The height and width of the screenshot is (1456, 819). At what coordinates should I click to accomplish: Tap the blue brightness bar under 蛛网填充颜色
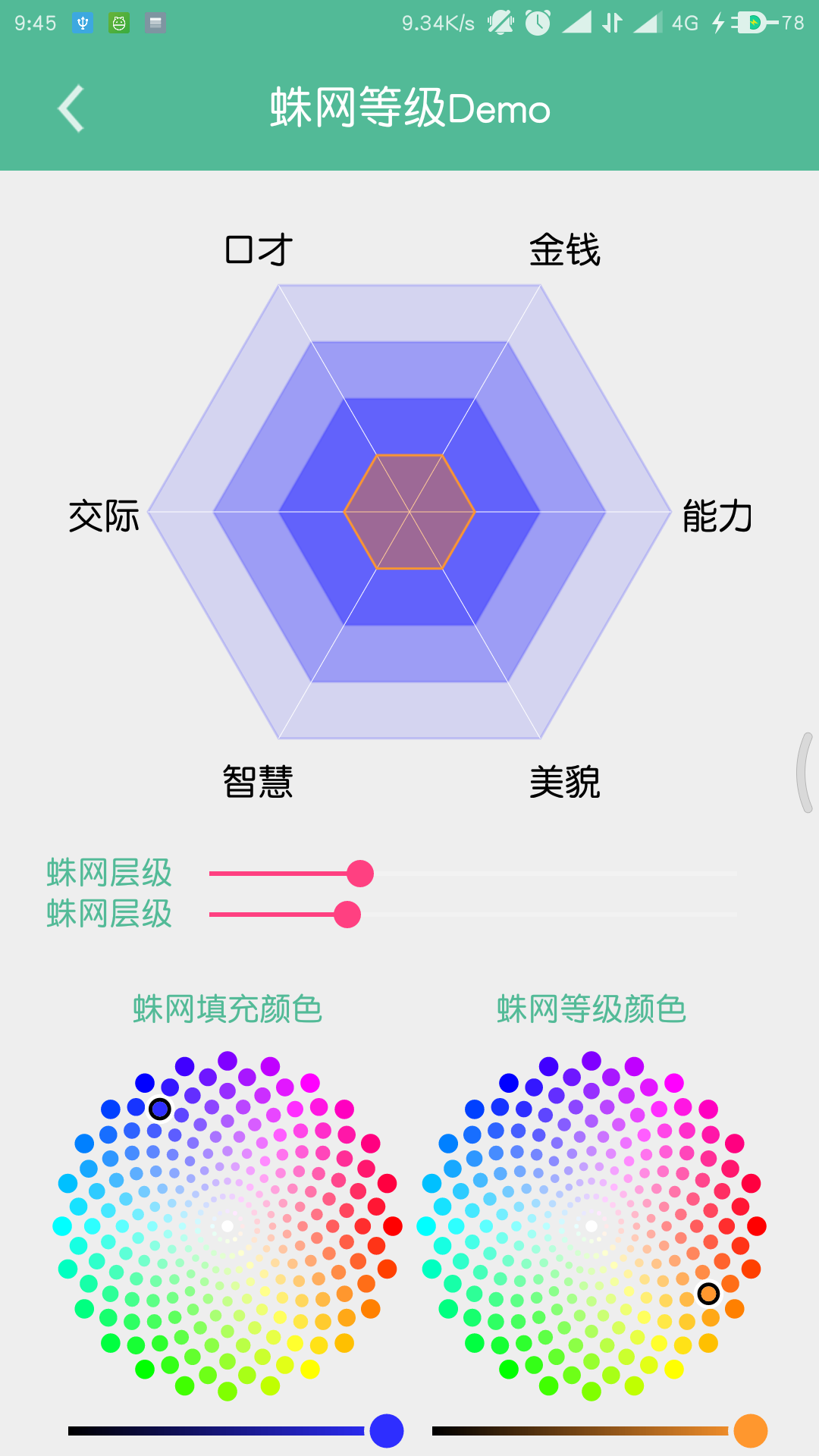pos(227,1431)
